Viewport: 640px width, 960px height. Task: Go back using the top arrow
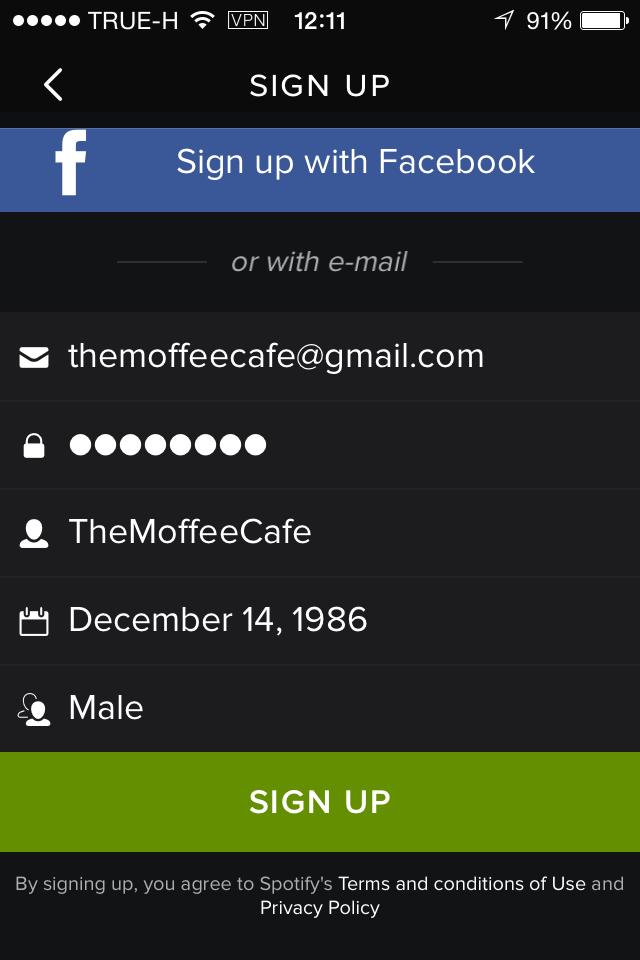(54, 85)
